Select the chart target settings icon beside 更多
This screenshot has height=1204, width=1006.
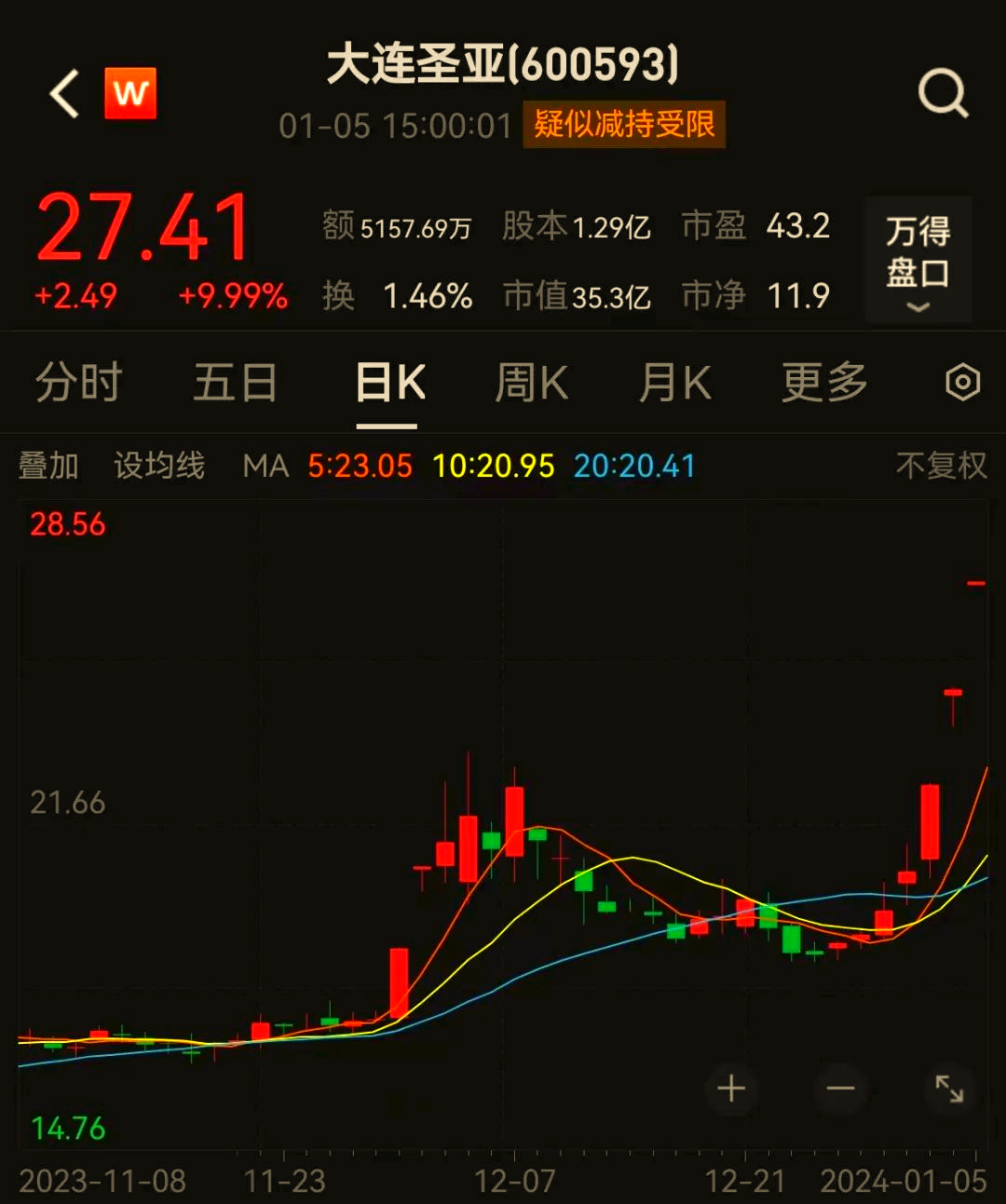pos(961,382)
